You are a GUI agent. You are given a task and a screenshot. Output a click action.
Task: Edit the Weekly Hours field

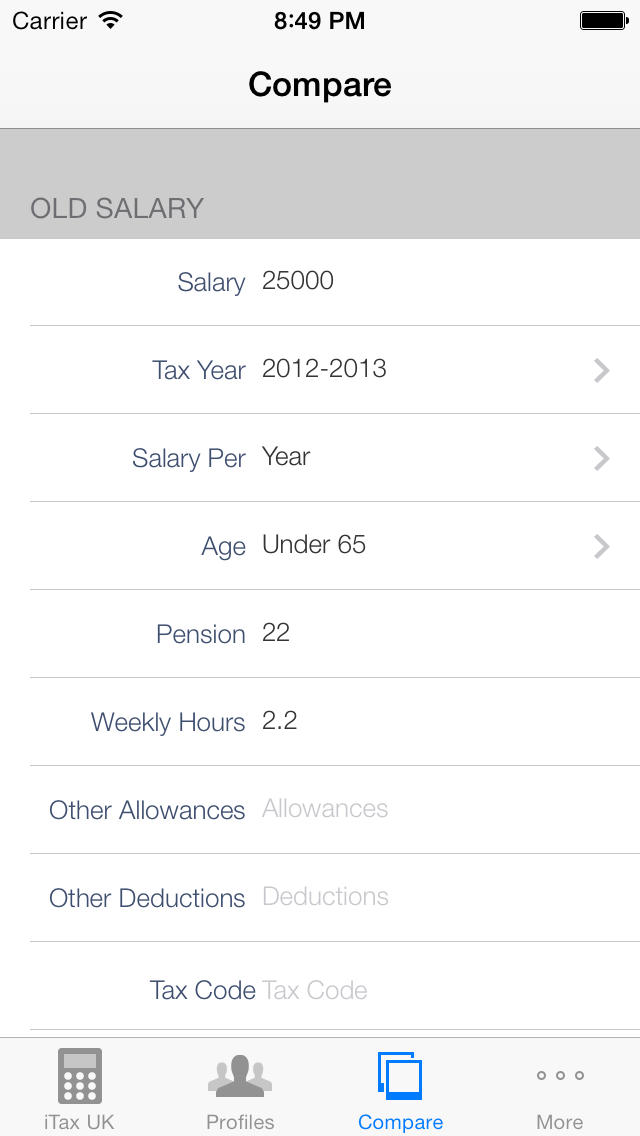tap(442, 722)
